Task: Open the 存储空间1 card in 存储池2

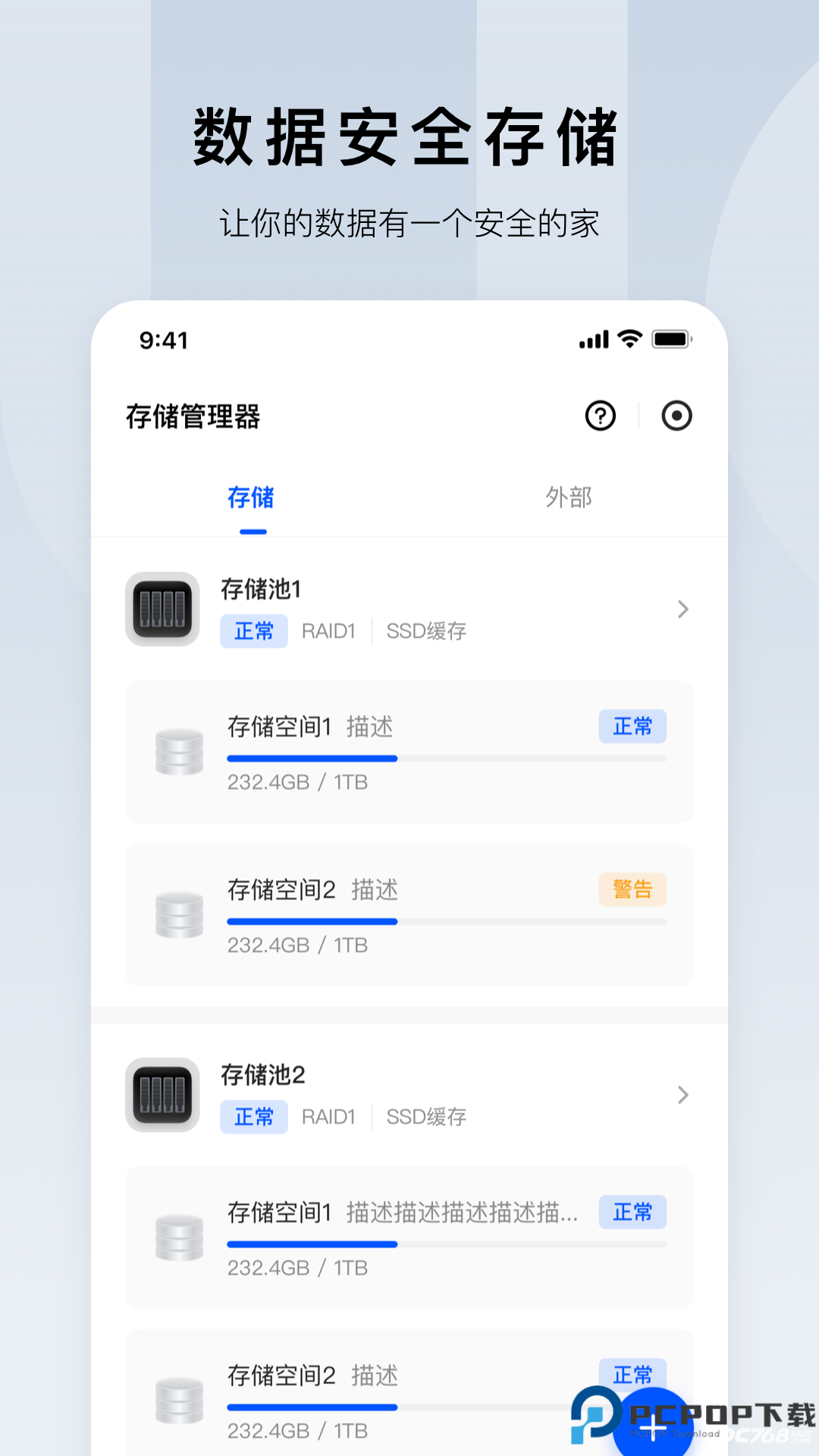Action: pos(409,1236)
